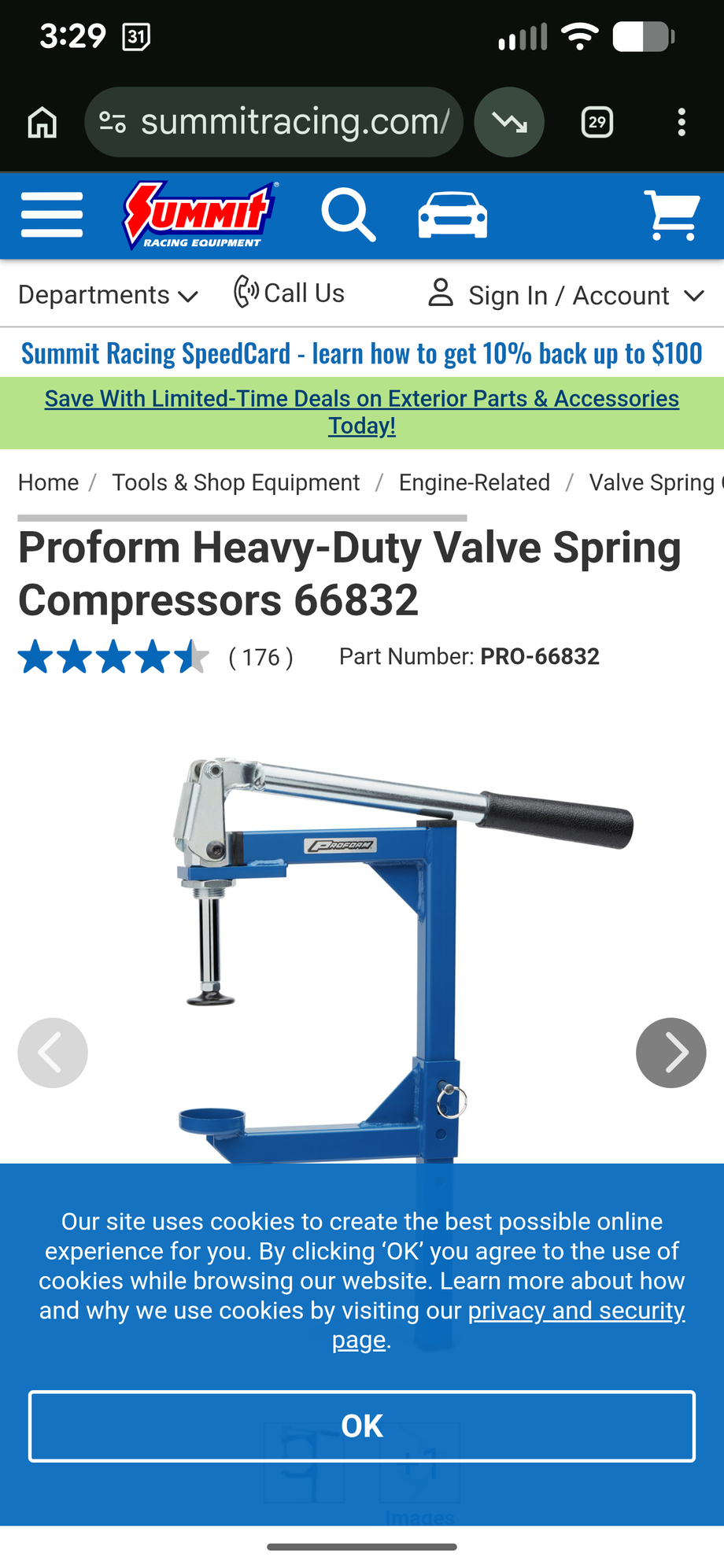Go to Home breadcrumb
Screen dimensions: 724x1568
[x=48, y=482]
